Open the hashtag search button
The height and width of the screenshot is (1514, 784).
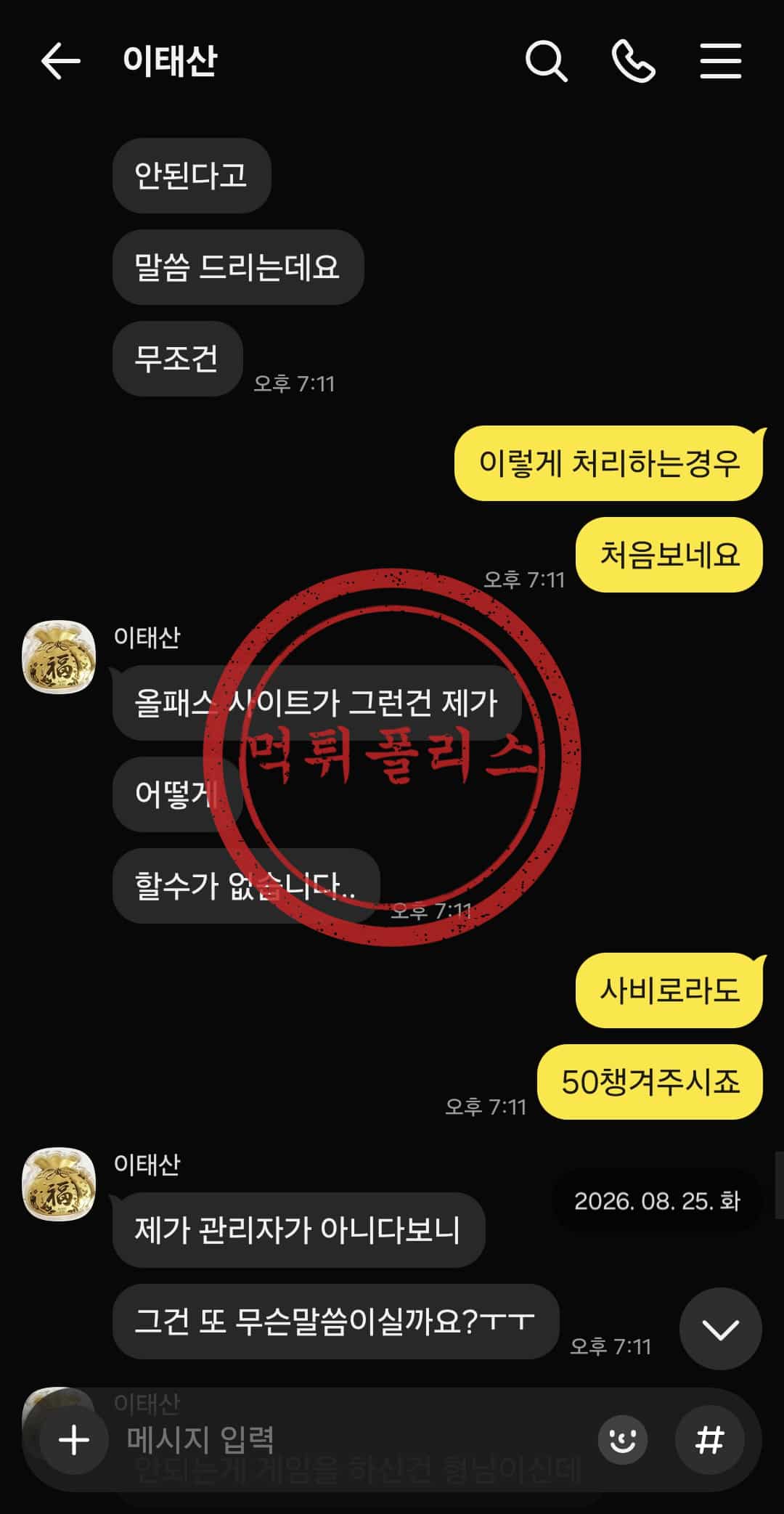(x=709, y=1439)
